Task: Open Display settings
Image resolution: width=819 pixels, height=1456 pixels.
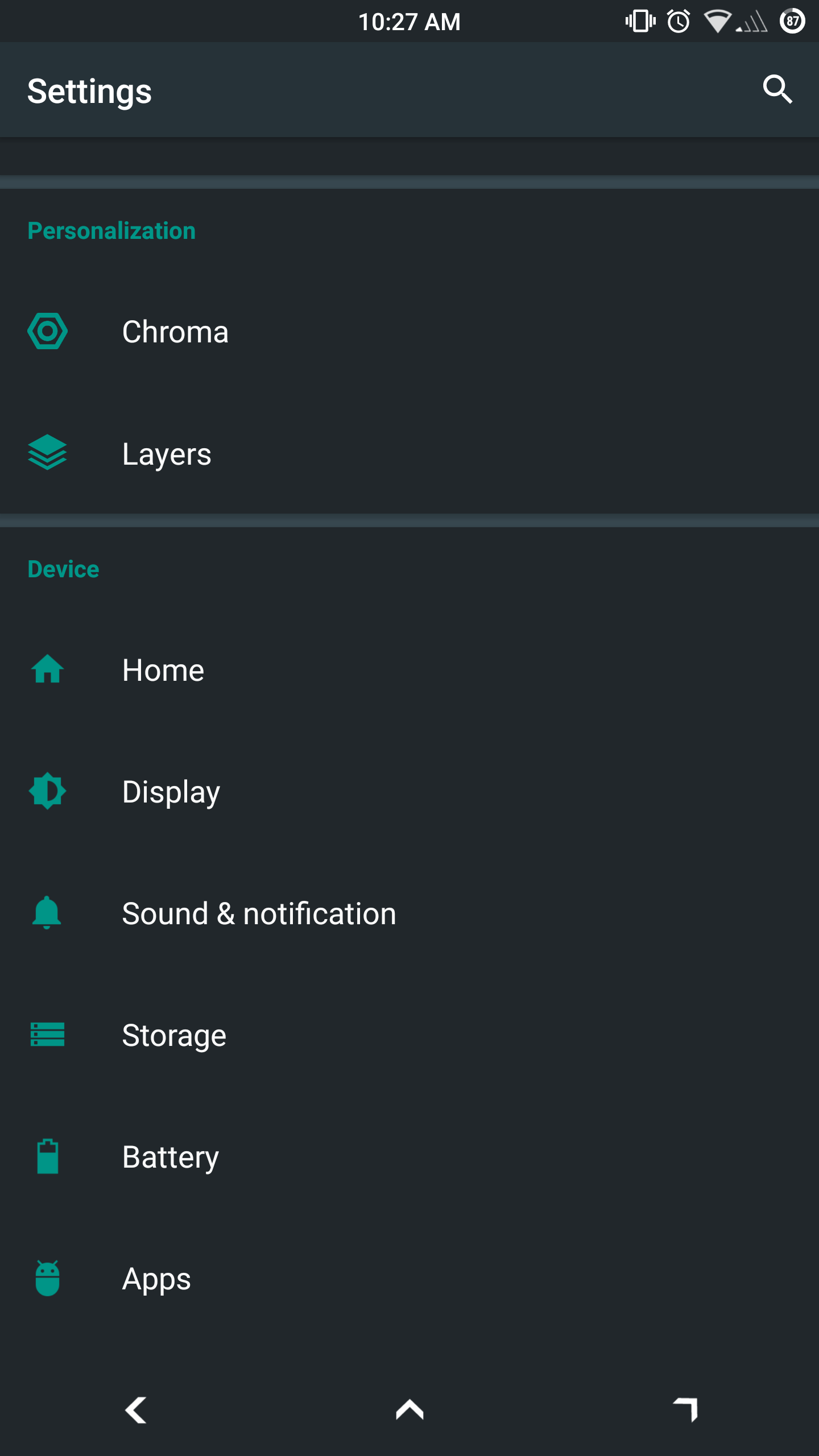Action: click(x=171, y=792)
